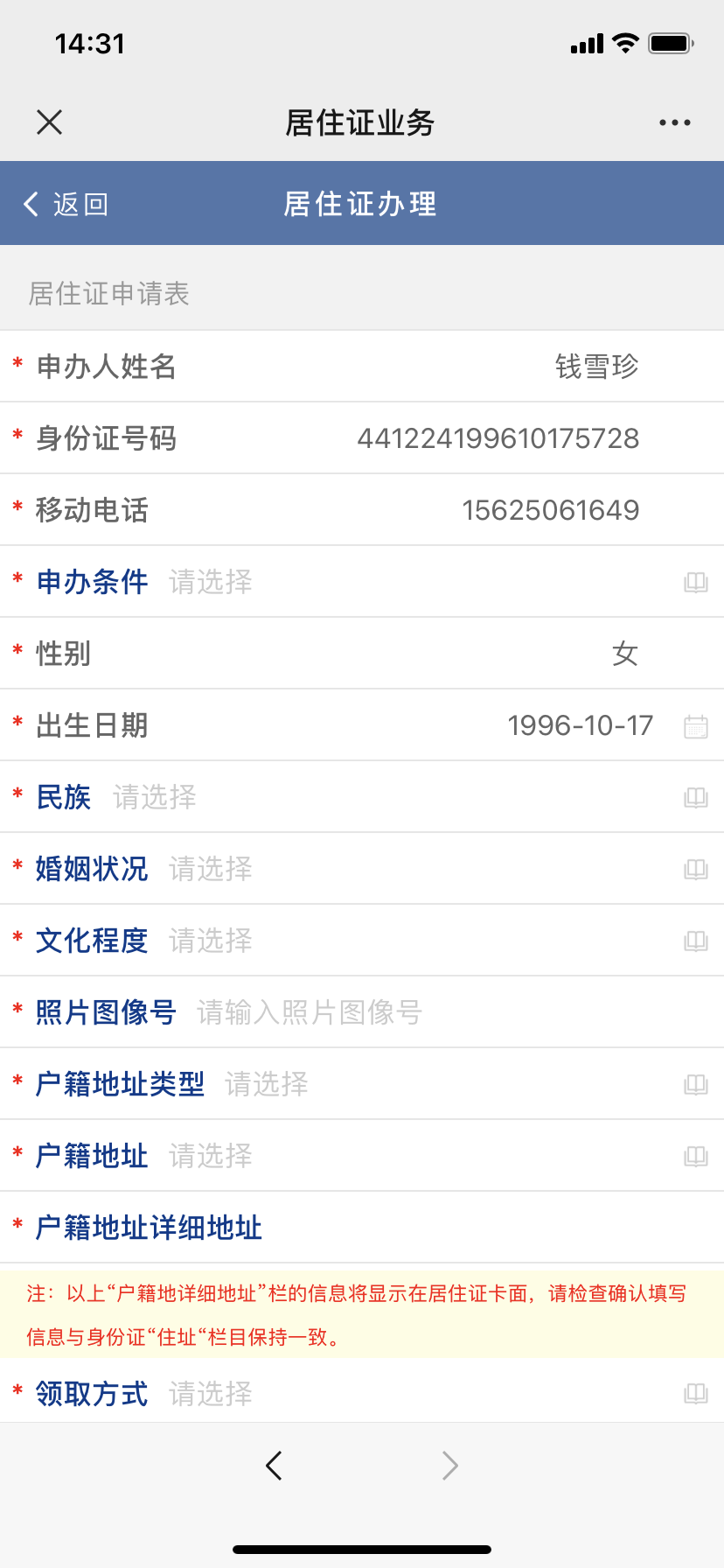The image size is (724, 1568).
Task: Select 请选择 in the 婚姻状况 row
Action: click(x=210, y=869)
